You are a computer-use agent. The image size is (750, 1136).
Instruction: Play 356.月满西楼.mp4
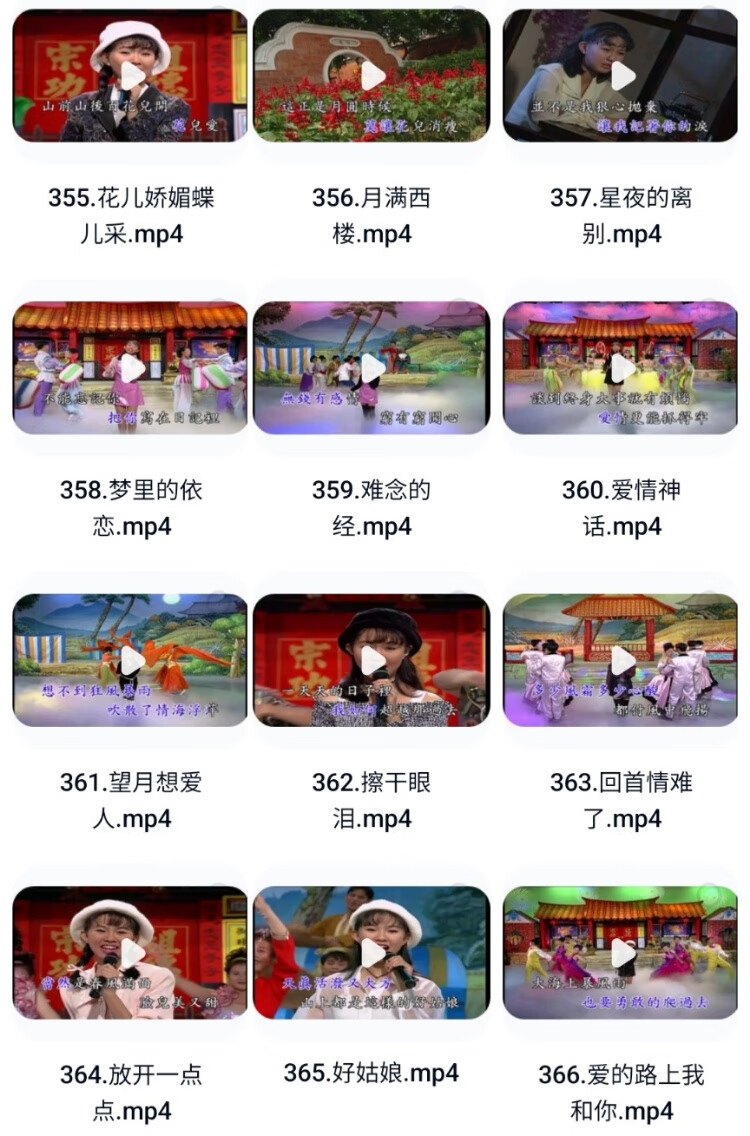point(372,75)
